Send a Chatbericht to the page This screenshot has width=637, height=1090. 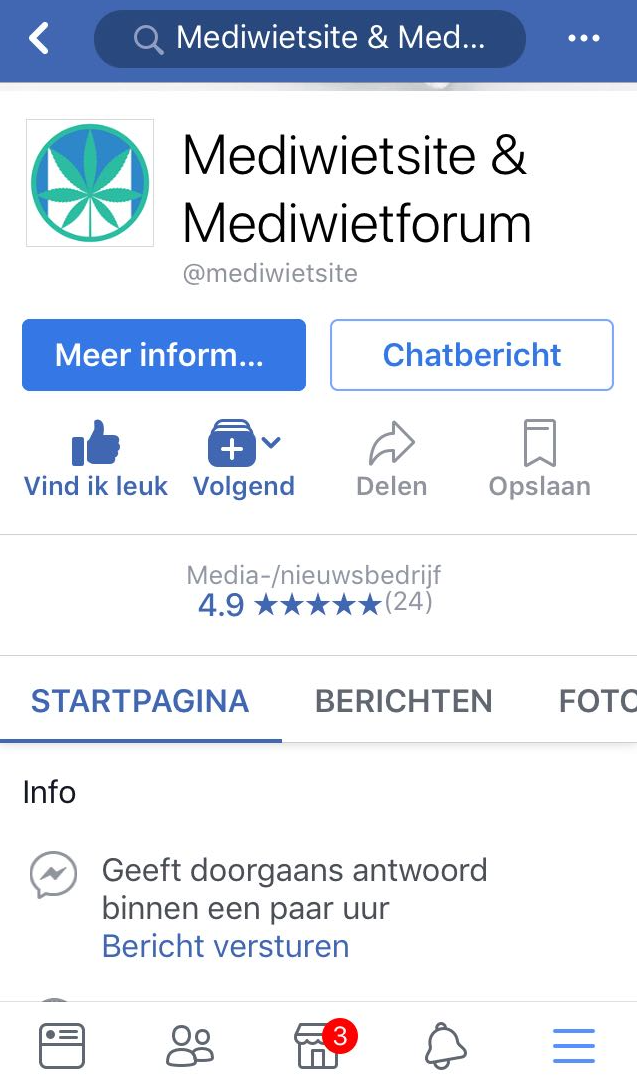[x=471, y=355]
